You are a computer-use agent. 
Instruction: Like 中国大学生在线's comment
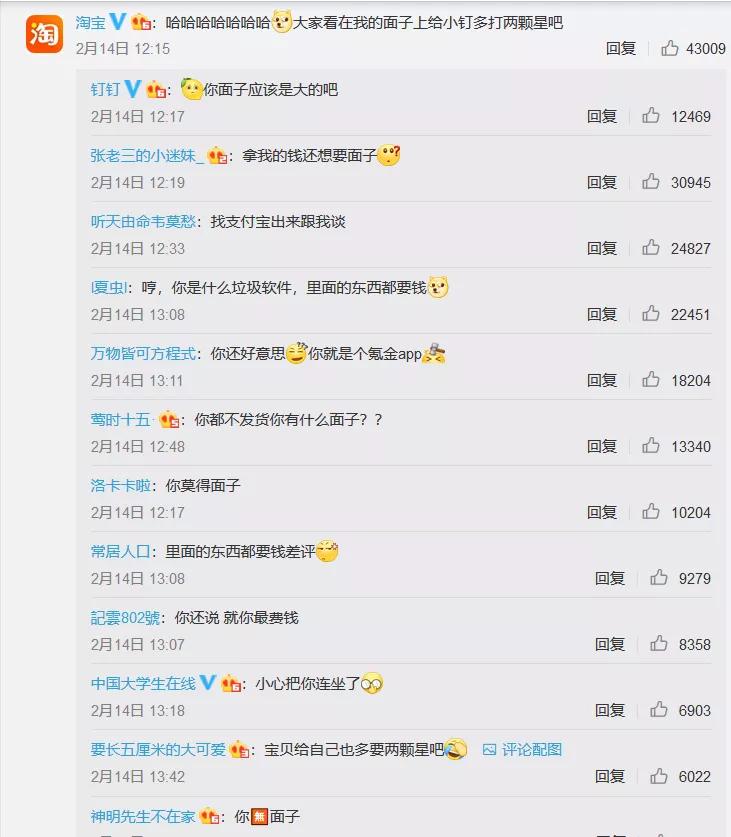click(659, 710)
